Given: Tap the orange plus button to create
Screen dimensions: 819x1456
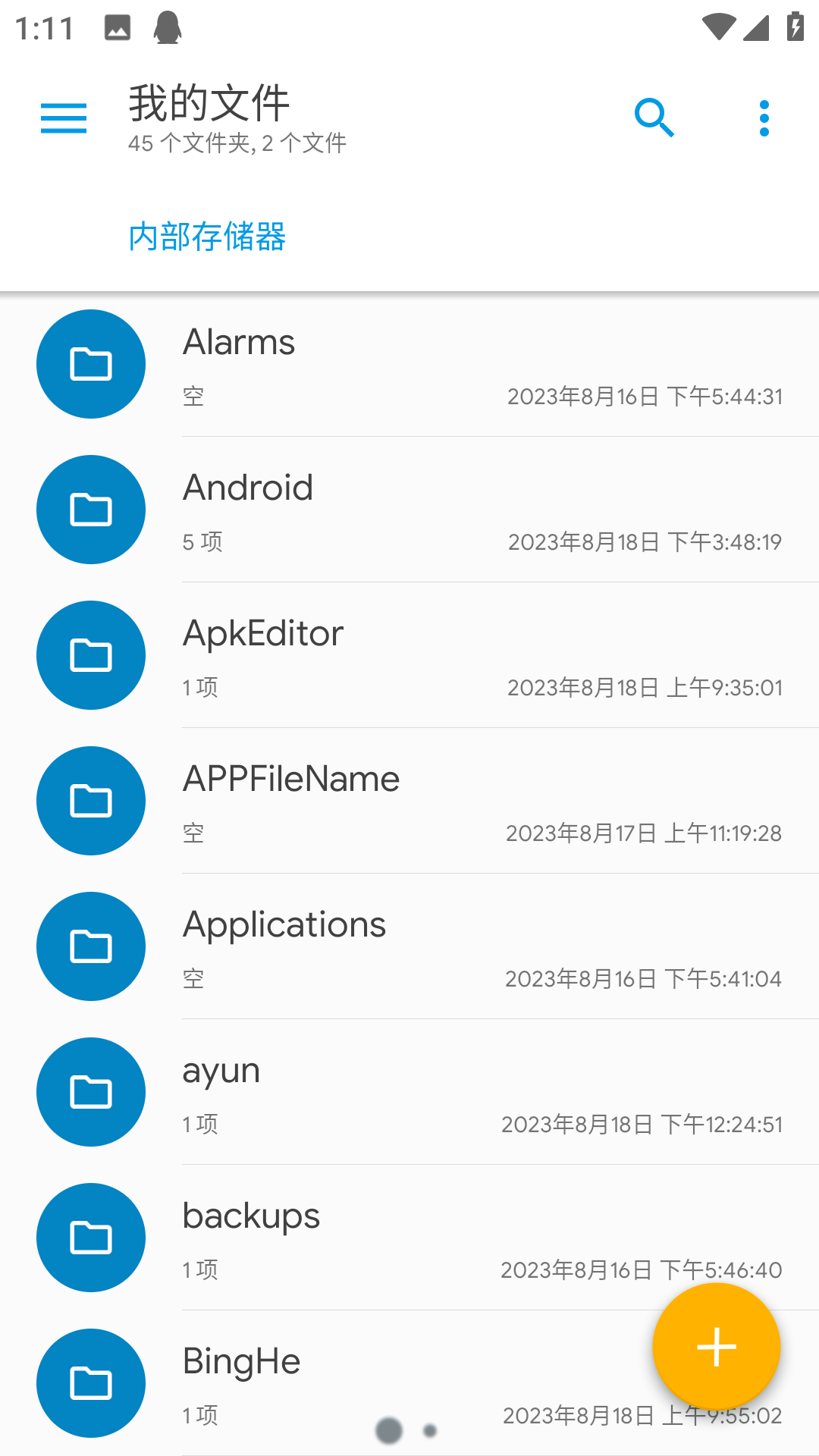Looking at the screenshot, I should pyautogui.click(x=717, y=1348).
